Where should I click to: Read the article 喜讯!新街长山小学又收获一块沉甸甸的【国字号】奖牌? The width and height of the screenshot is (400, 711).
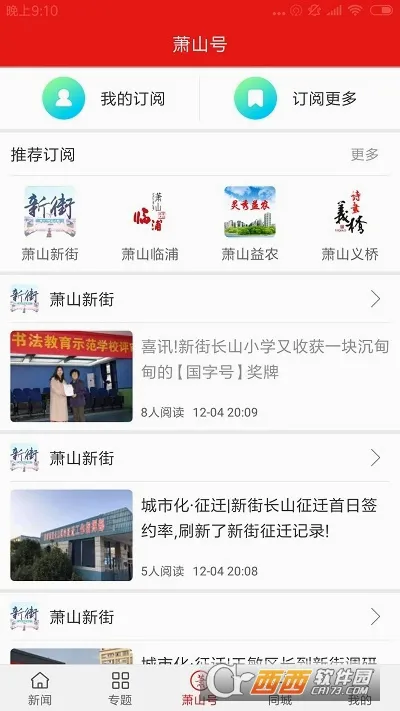[200, 376]
